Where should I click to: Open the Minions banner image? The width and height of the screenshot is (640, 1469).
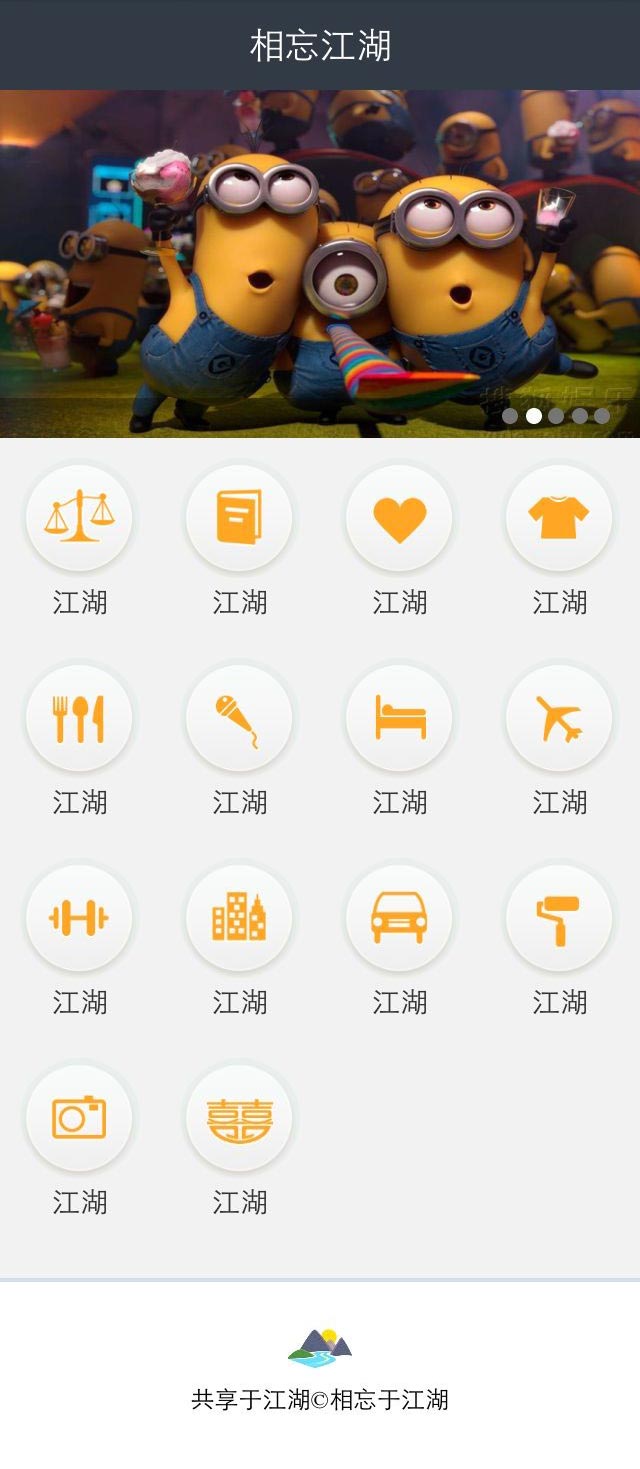320,264
